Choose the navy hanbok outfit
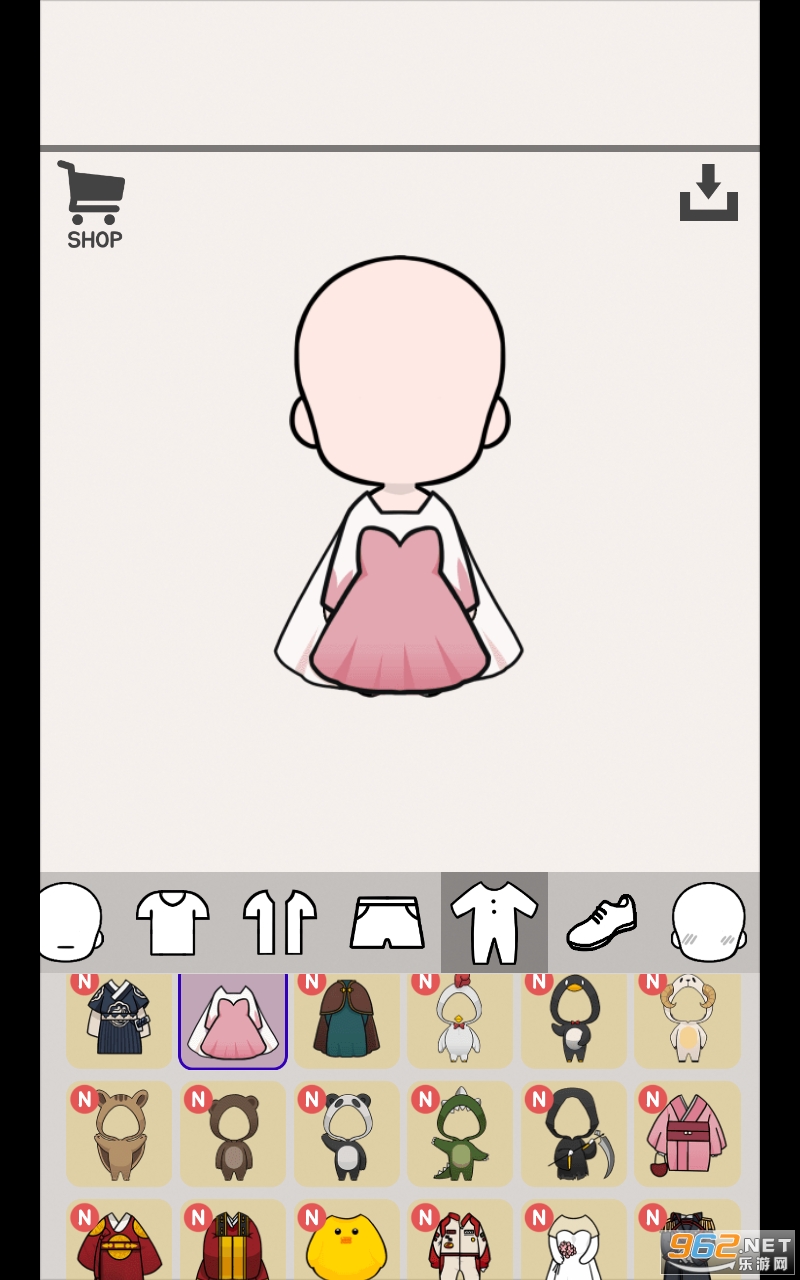 tap(119, 1018)
